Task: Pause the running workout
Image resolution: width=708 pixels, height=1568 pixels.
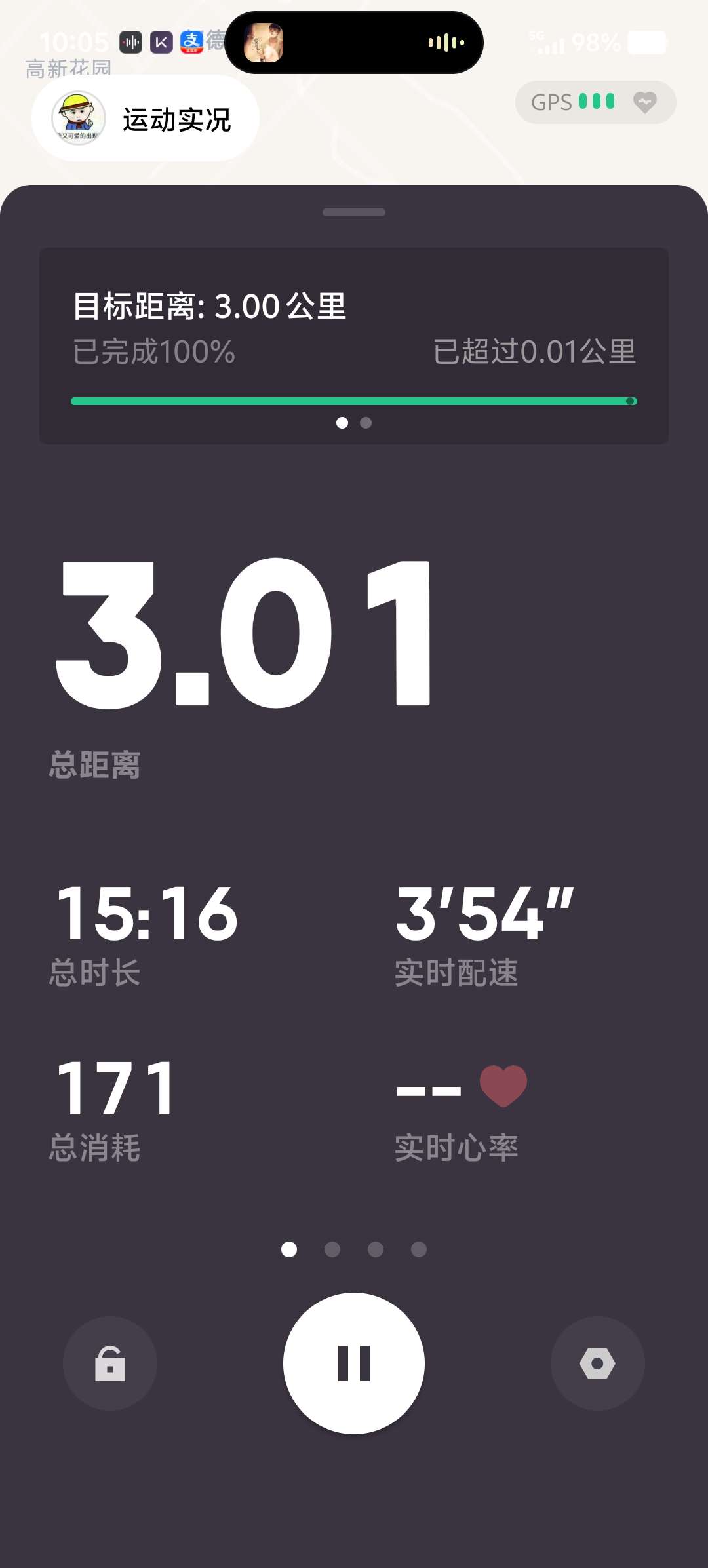Action: tap(354, 1363)
